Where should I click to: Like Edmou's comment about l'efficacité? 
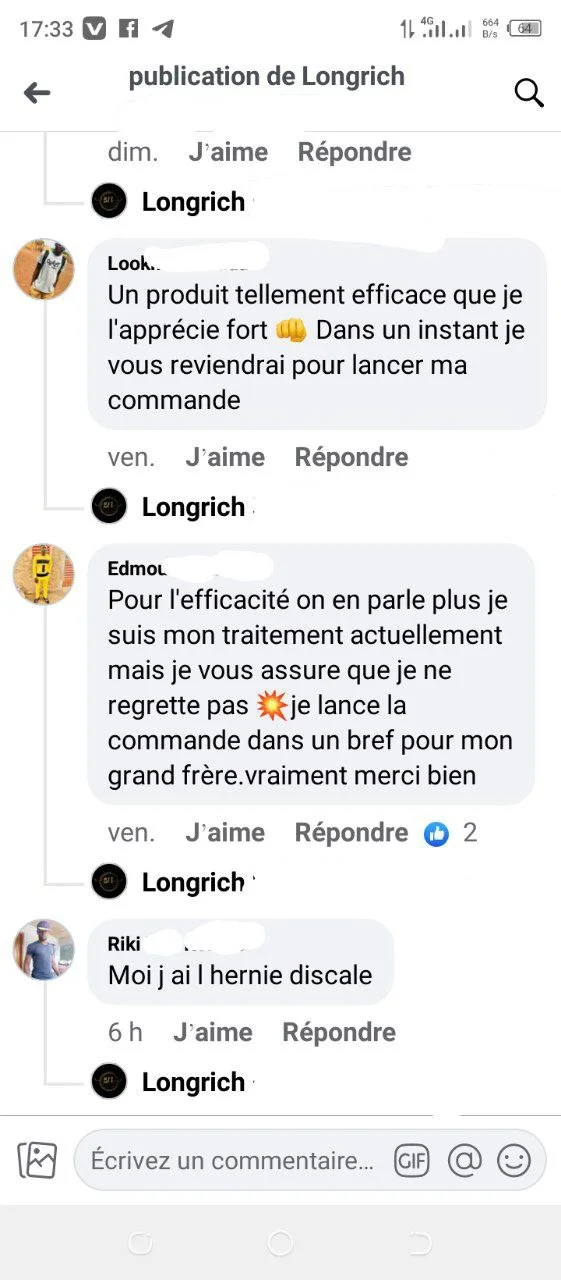(226, 832)
